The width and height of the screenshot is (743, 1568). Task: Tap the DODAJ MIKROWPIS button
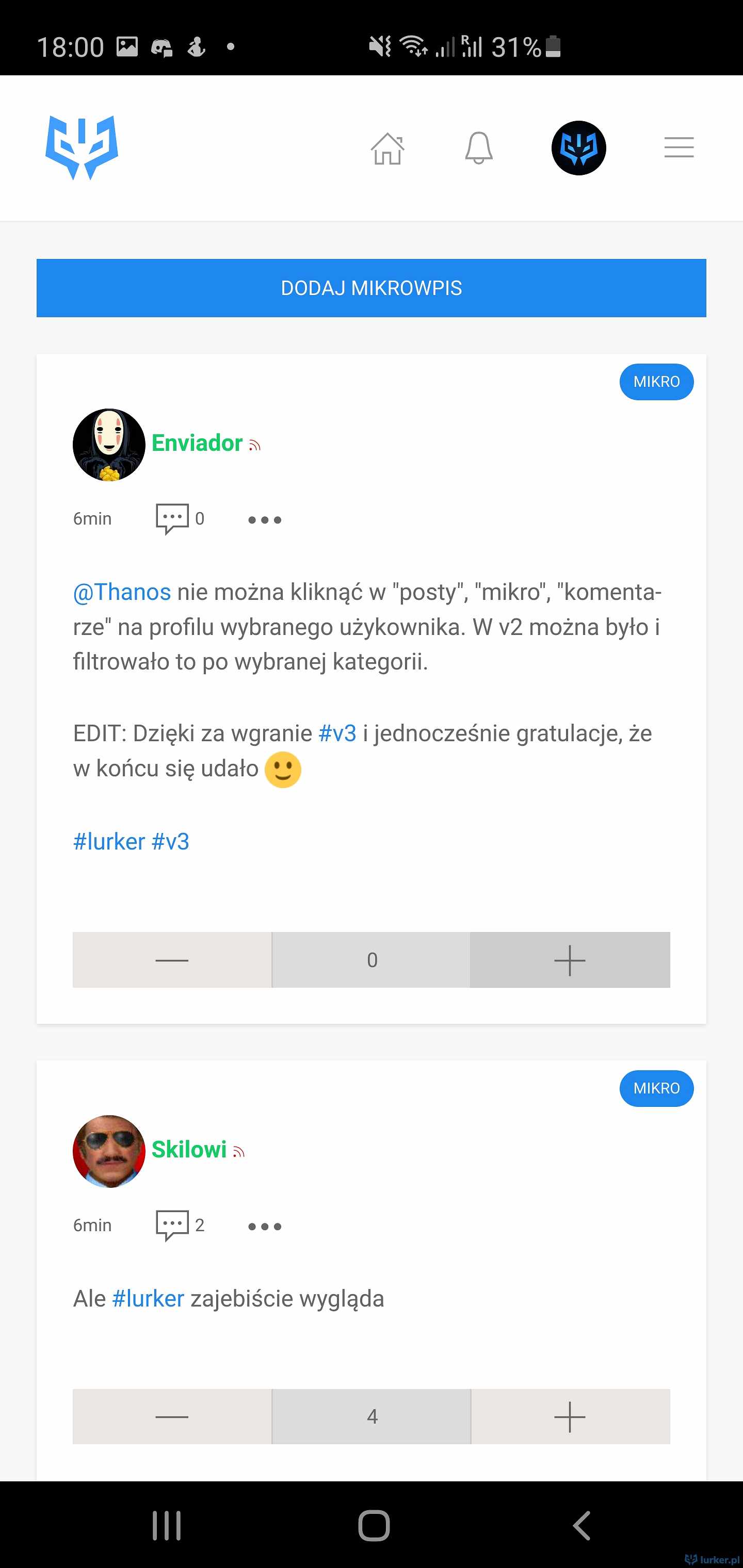pyautogui.click(x=372, y=288)
